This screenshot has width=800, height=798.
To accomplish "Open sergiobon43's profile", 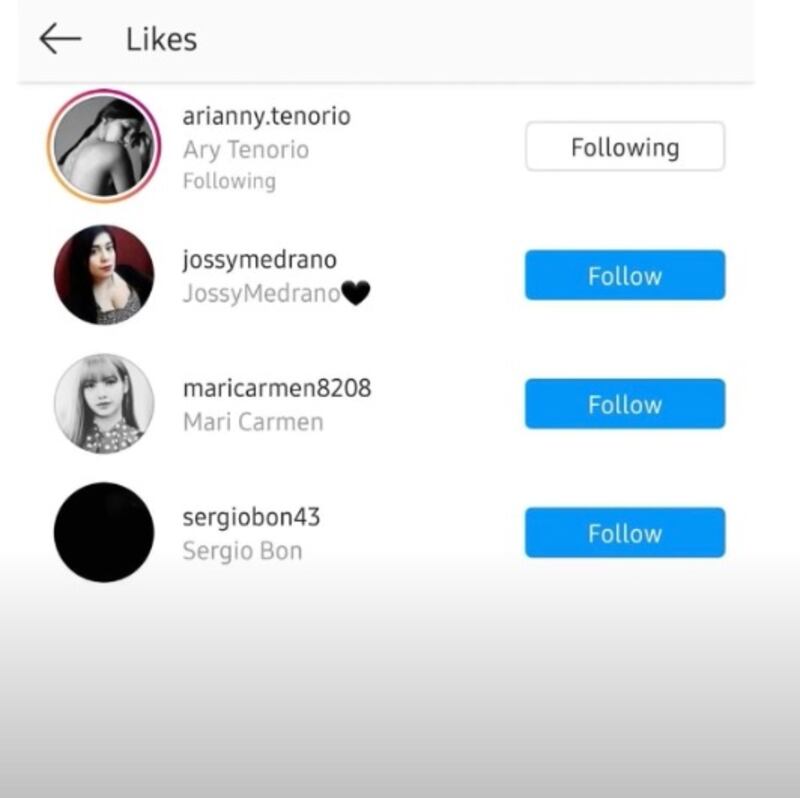I will [x=250, y=518].
